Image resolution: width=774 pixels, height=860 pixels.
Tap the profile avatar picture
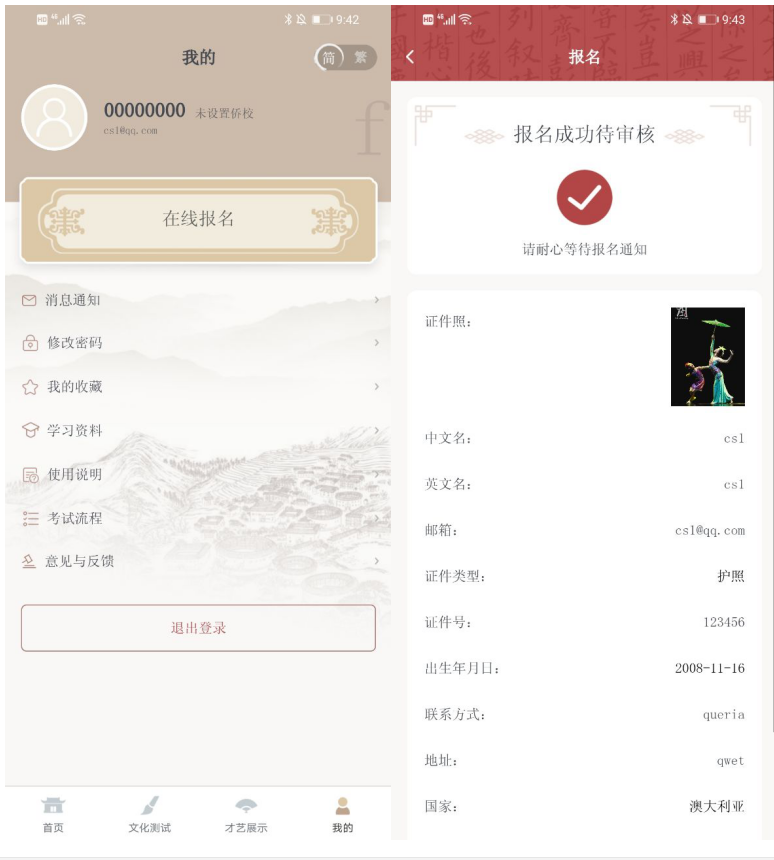coord(54,118)
